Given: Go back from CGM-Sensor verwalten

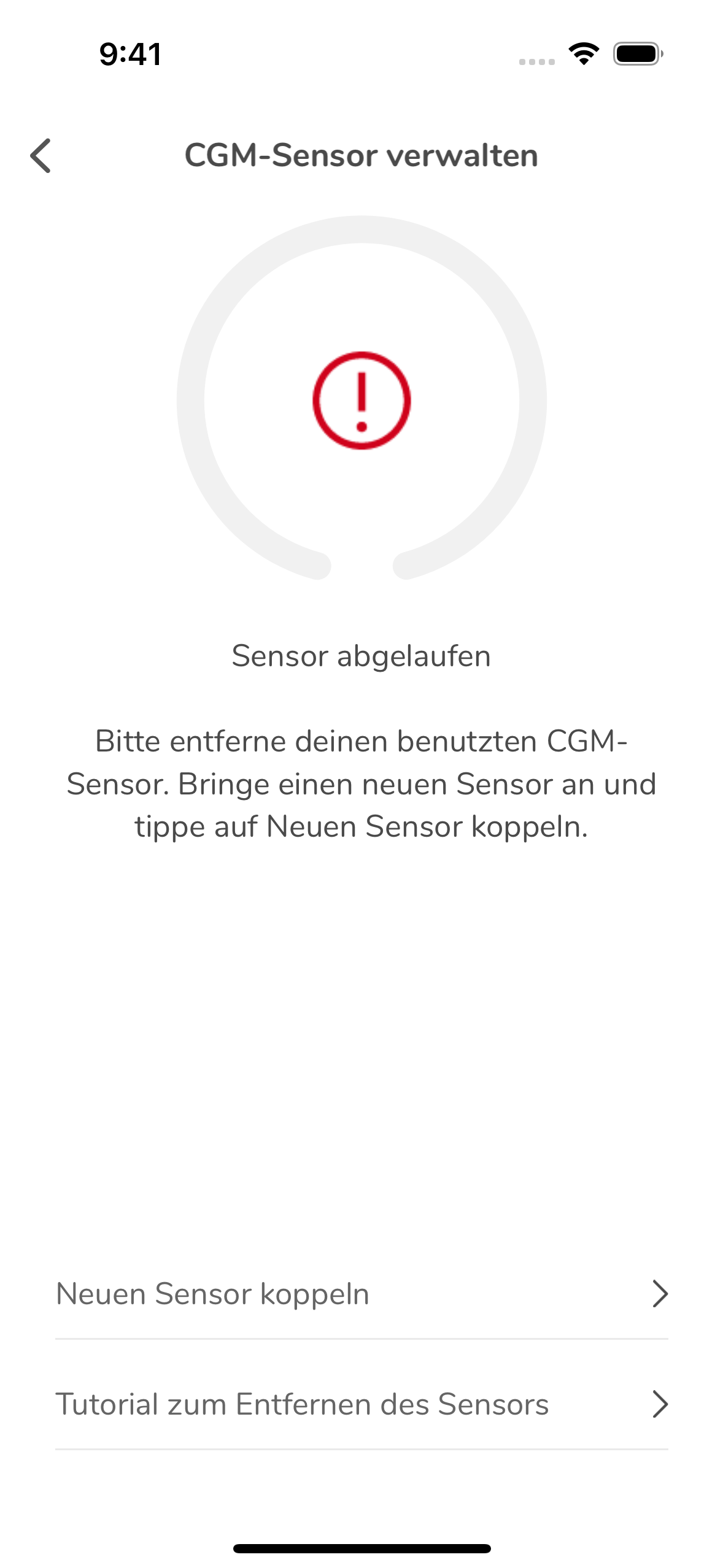Looking at the screenshot, I should tap(41, 156).
